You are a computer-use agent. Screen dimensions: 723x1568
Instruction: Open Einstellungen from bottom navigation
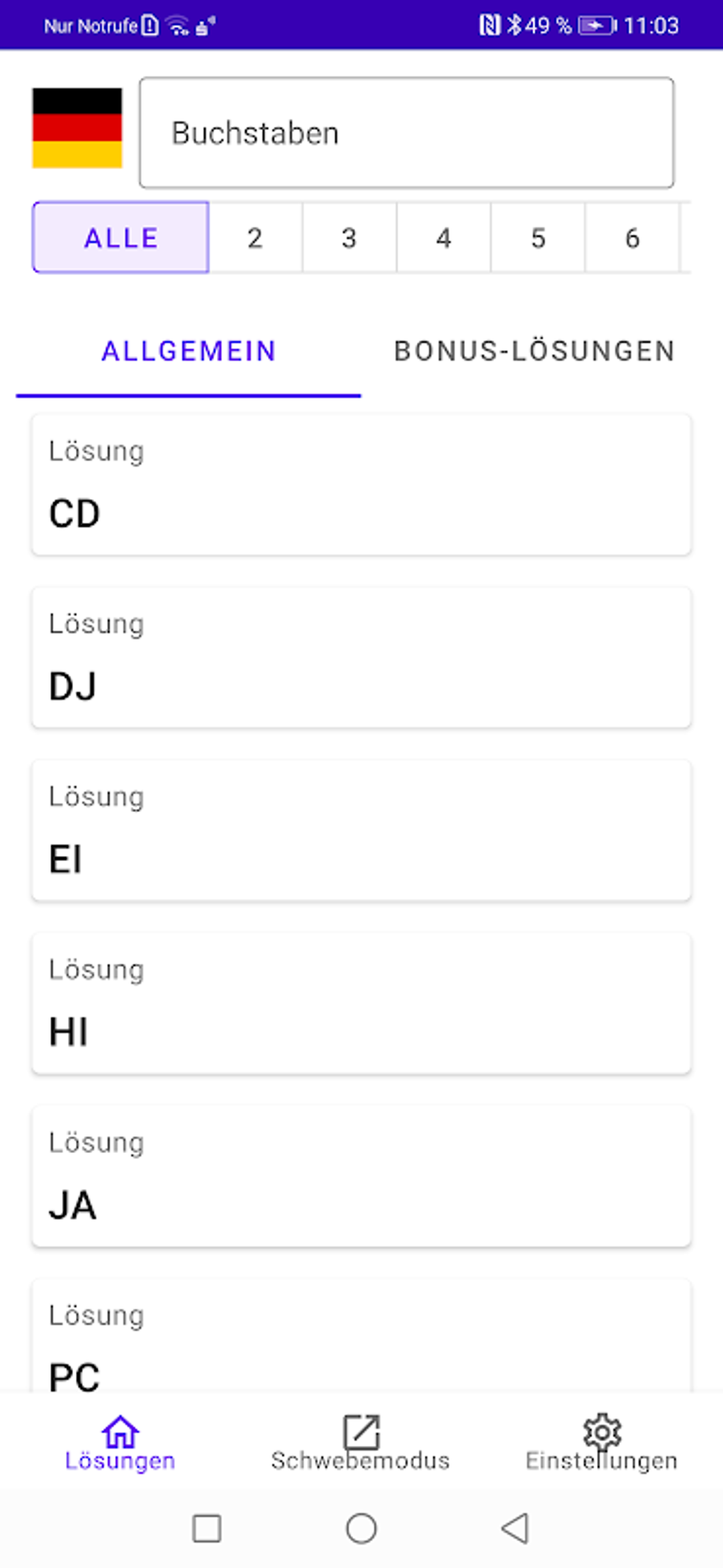(x=602, y=1443)
